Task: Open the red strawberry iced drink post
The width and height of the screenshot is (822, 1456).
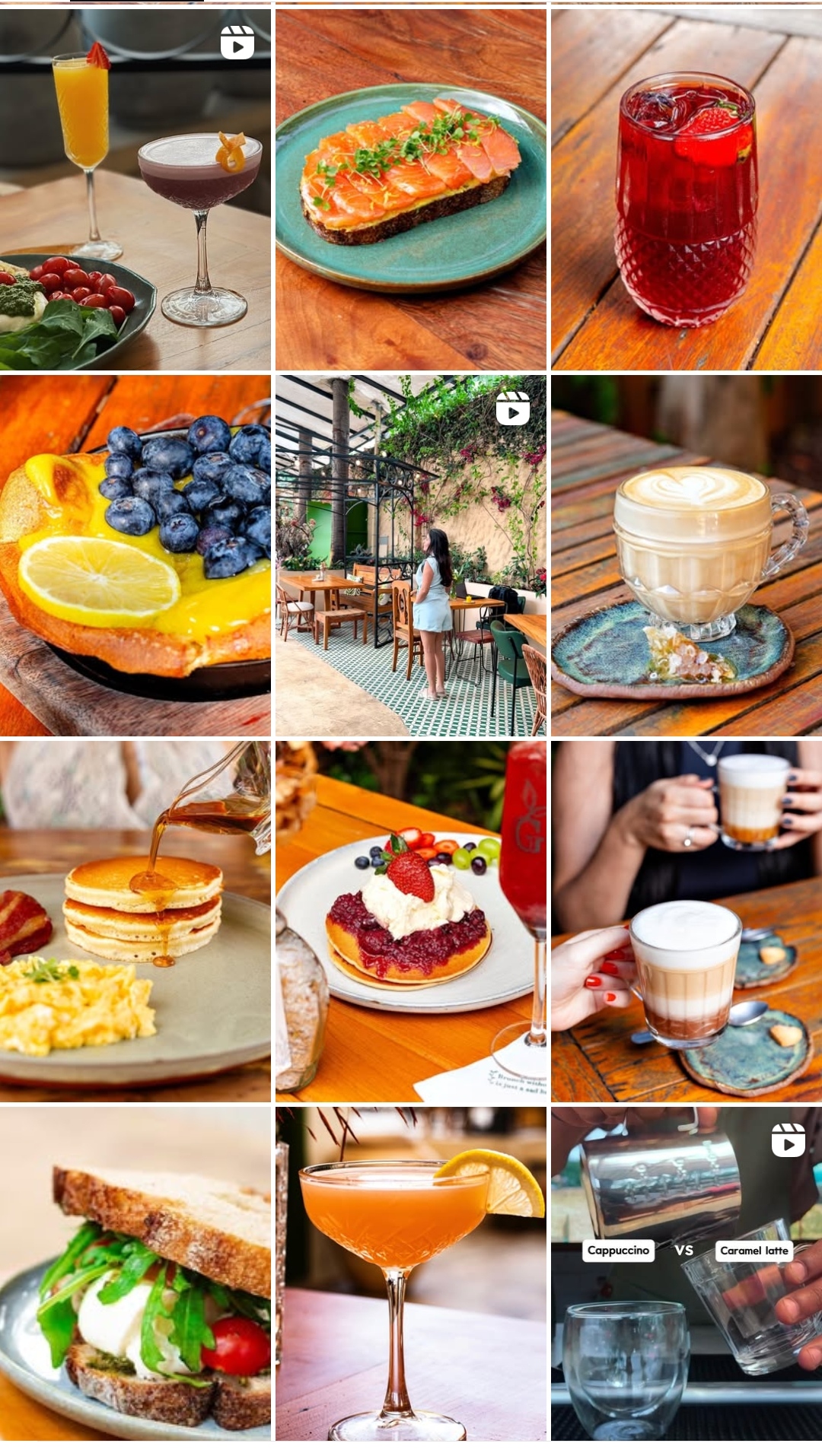Action: [686, 189]
